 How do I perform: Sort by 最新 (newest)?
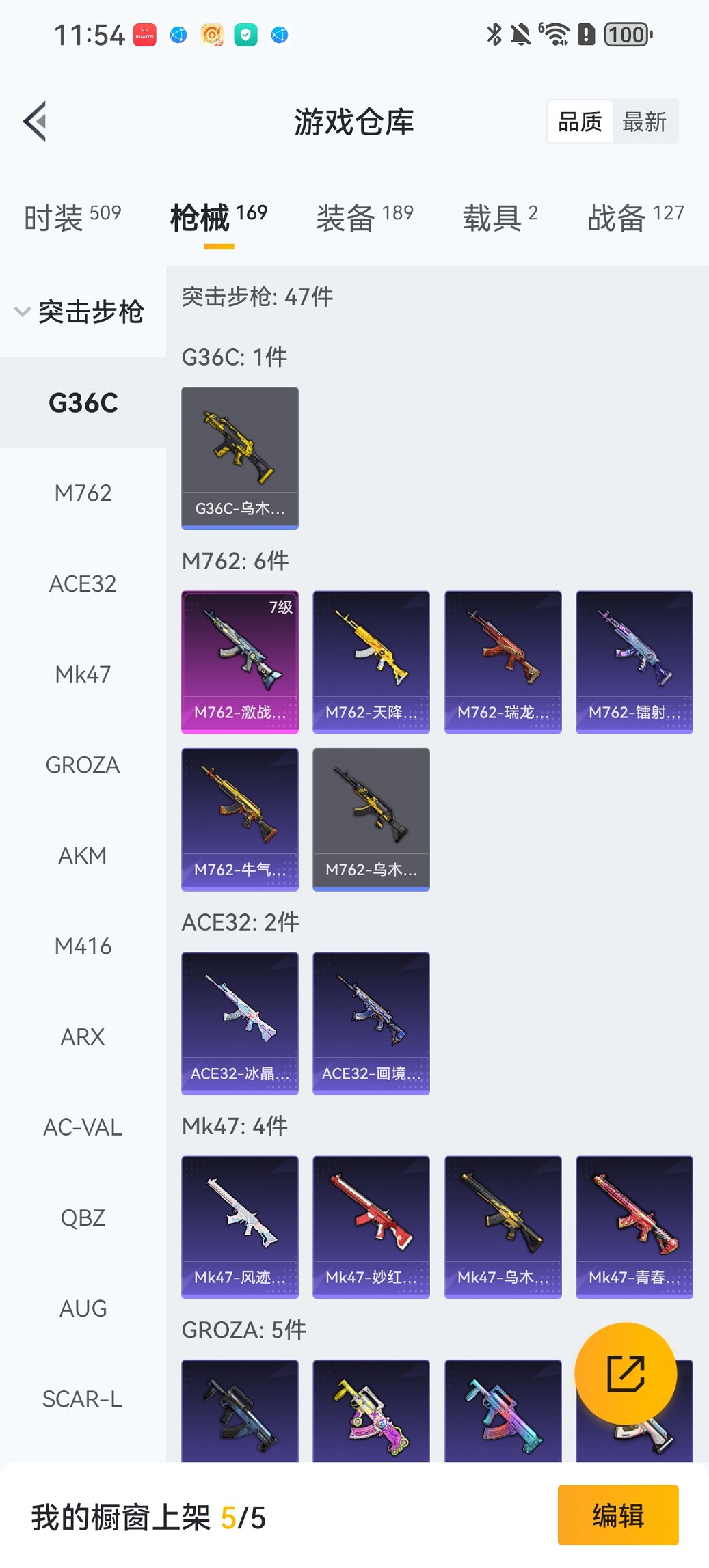[644, 122]
